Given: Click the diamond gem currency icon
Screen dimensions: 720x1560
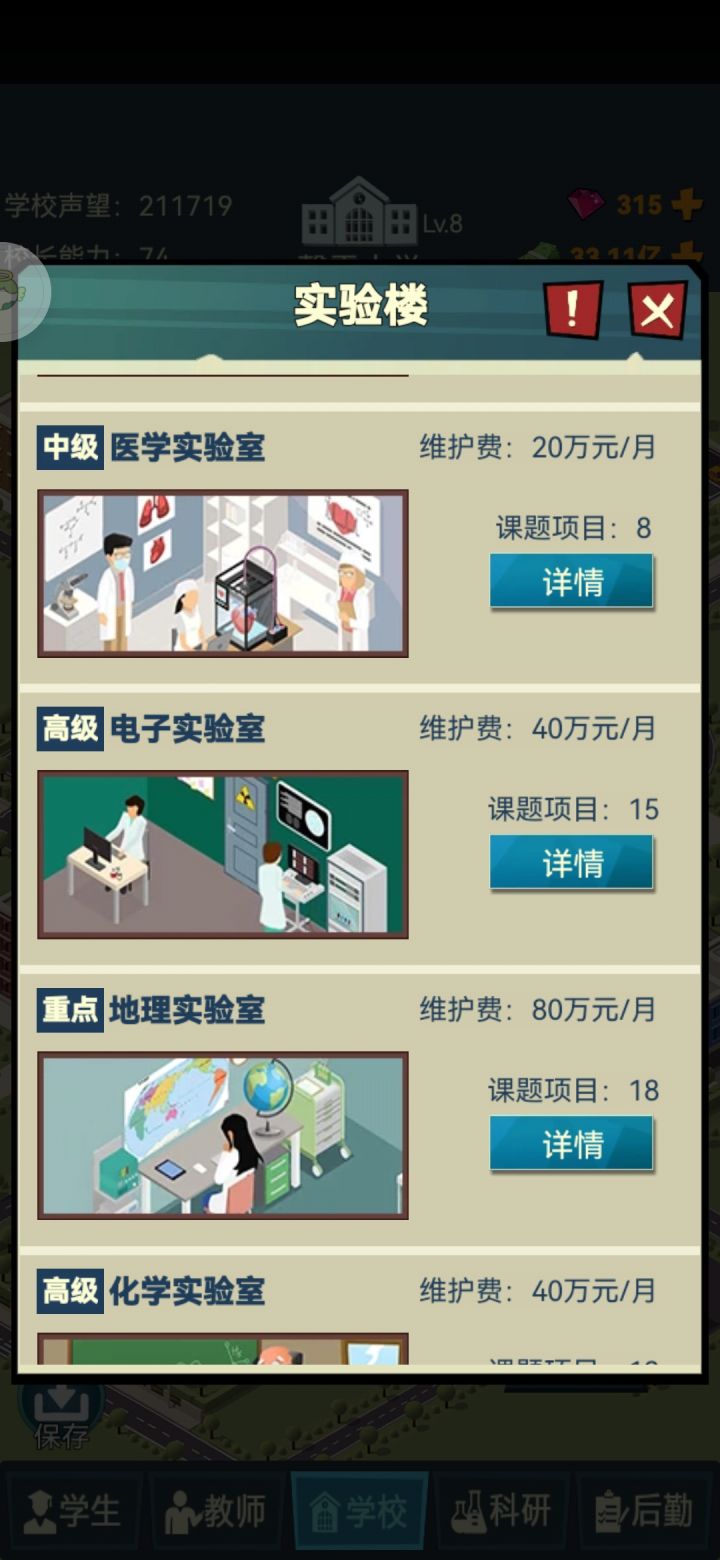Looking at the screenshot, I should 588,204.
